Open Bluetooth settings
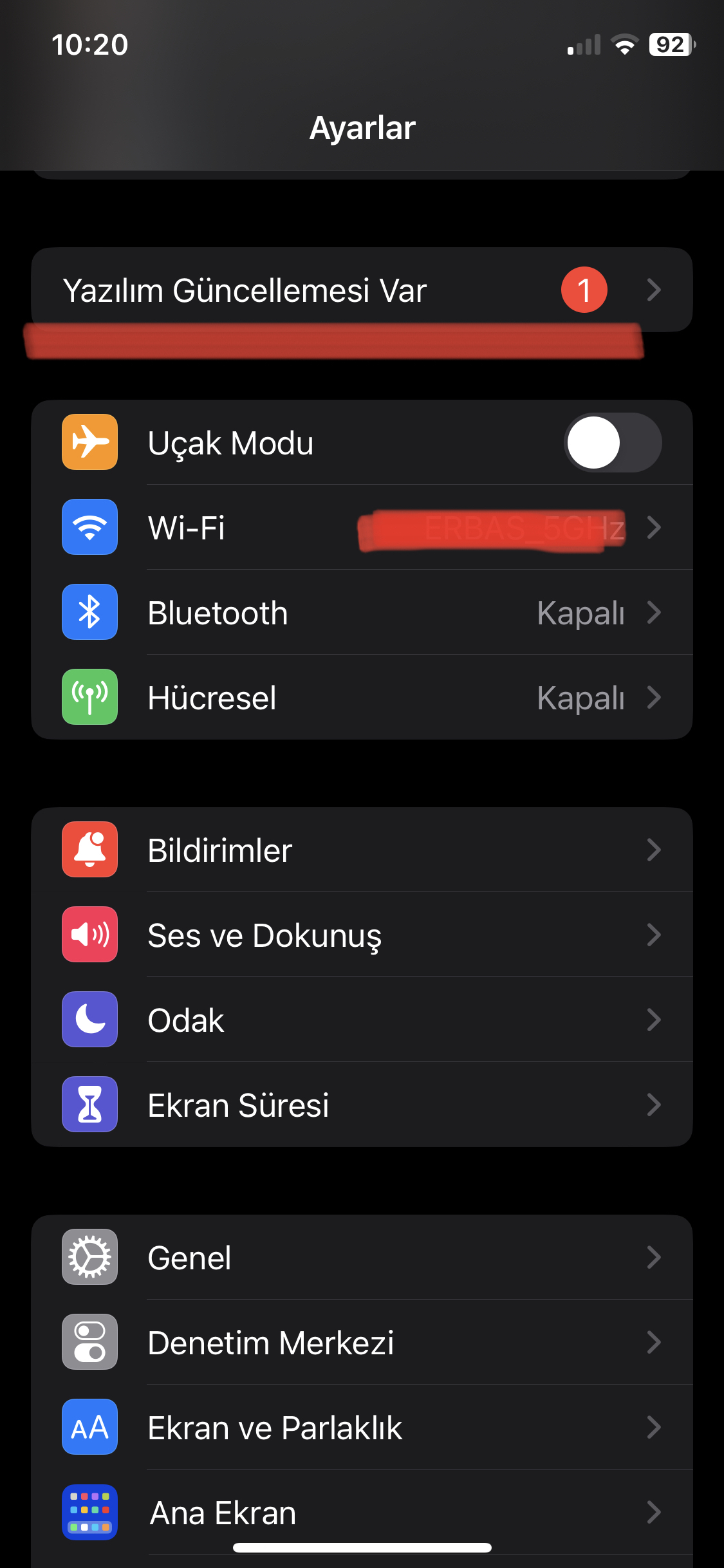Screen dimensions: 724x1568 pos(362,613)
